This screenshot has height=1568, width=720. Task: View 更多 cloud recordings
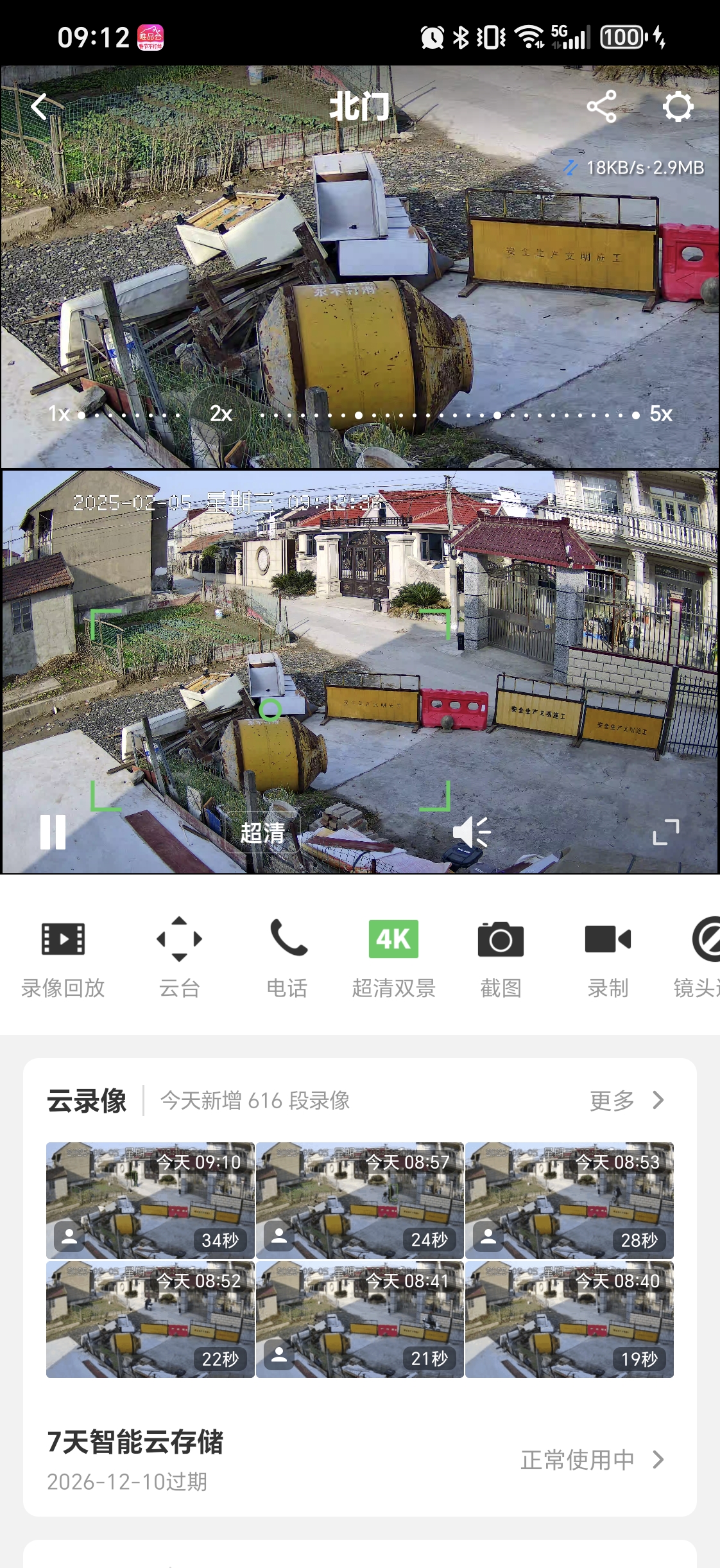click(x=626, y=1101)
